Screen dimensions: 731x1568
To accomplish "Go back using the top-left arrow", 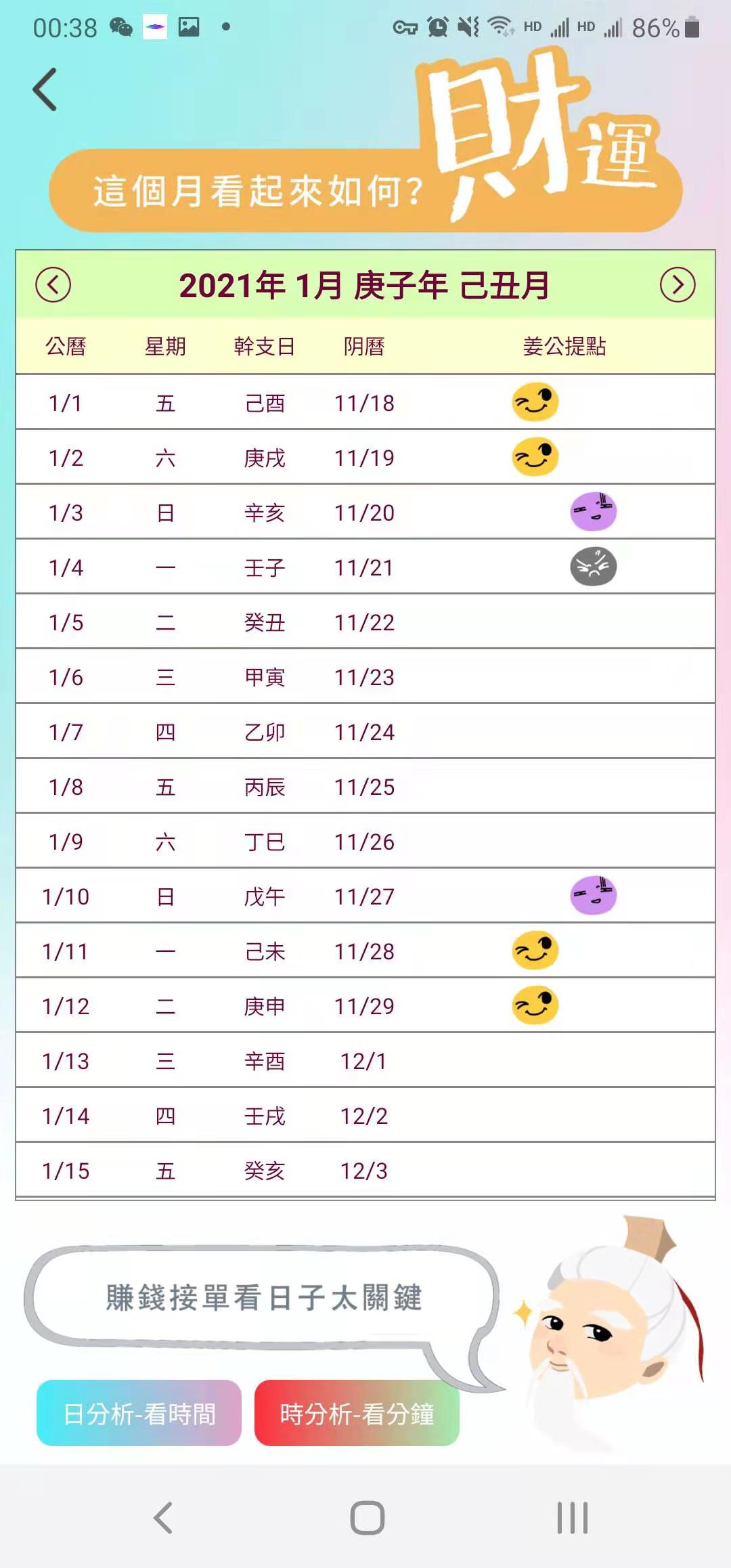I will pyautogui.click(x=45, y=89).
